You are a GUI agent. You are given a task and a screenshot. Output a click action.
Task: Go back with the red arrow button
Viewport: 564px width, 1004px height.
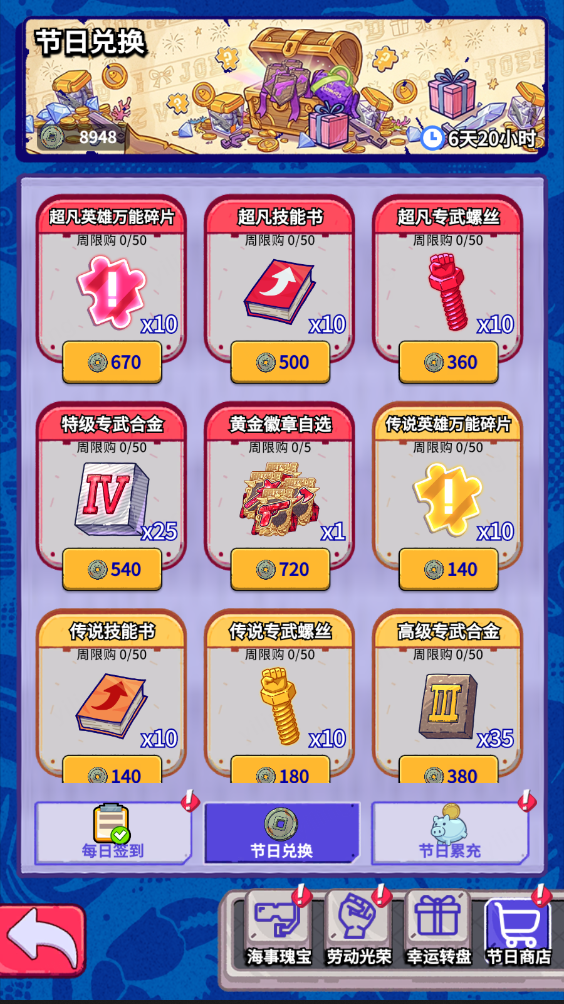point(42,940)
